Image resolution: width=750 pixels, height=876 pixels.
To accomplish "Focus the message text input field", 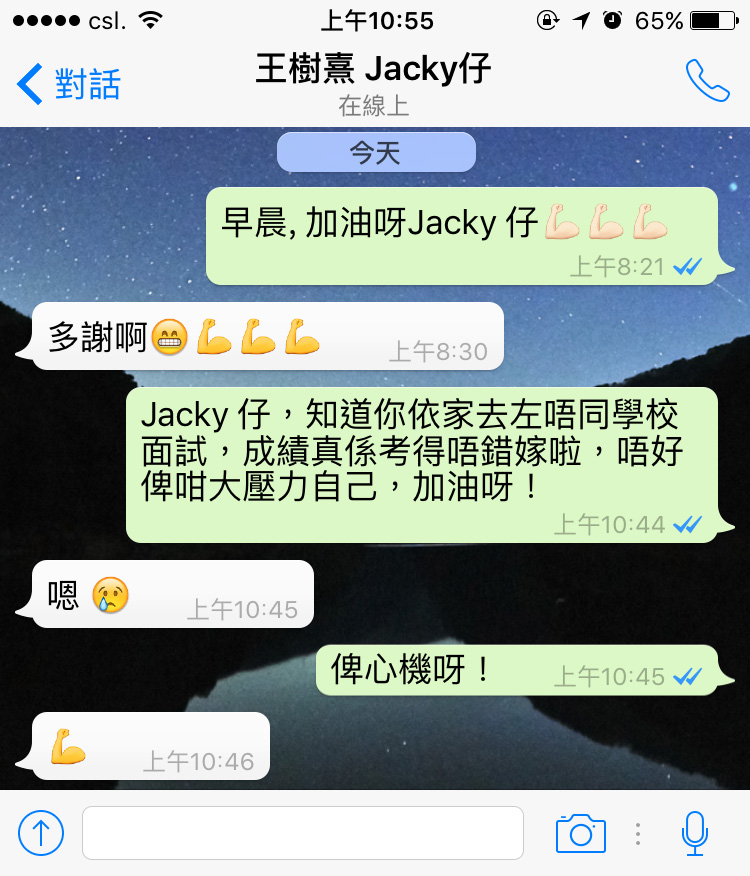I will coord(302,832).
